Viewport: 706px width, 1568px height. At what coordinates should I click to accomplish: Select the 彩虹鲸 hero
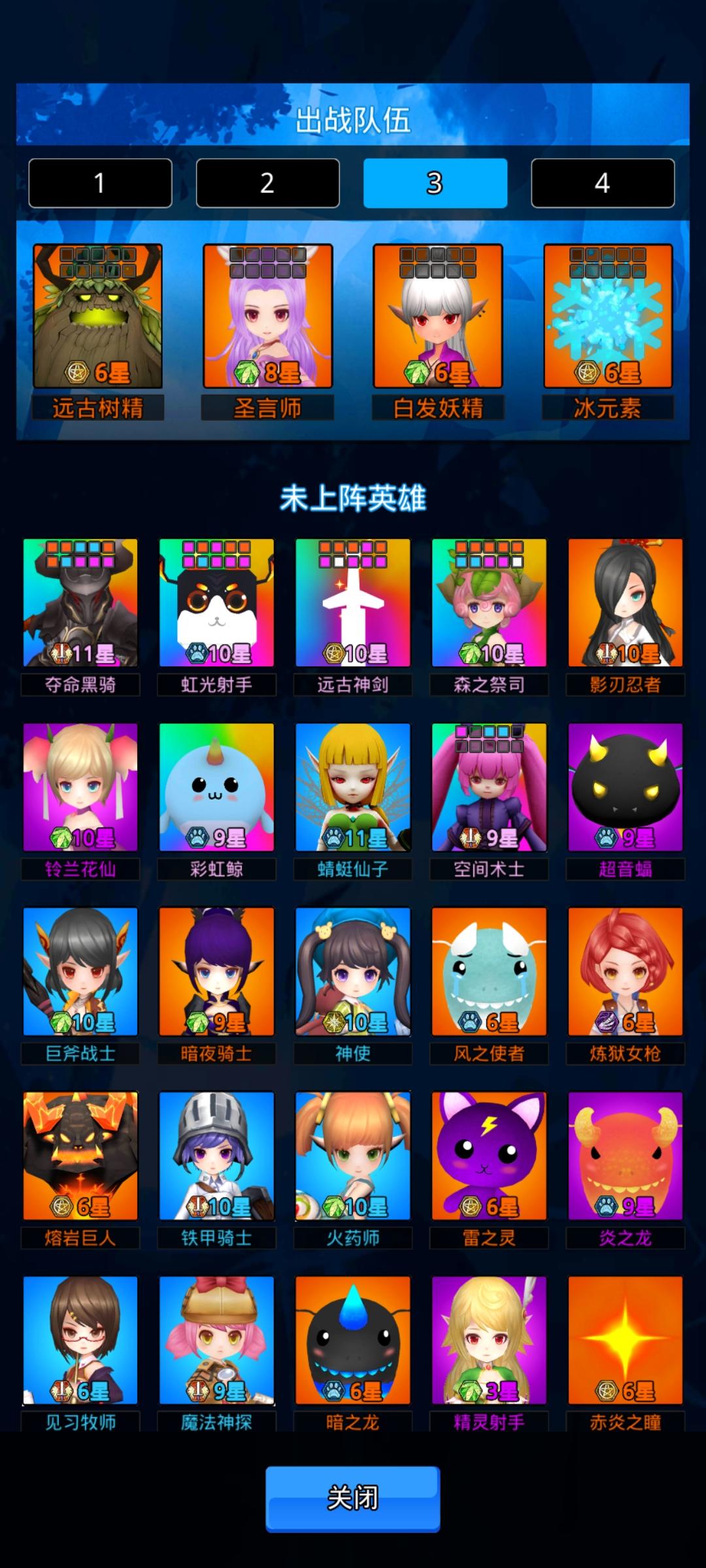(x=216, y=787)
